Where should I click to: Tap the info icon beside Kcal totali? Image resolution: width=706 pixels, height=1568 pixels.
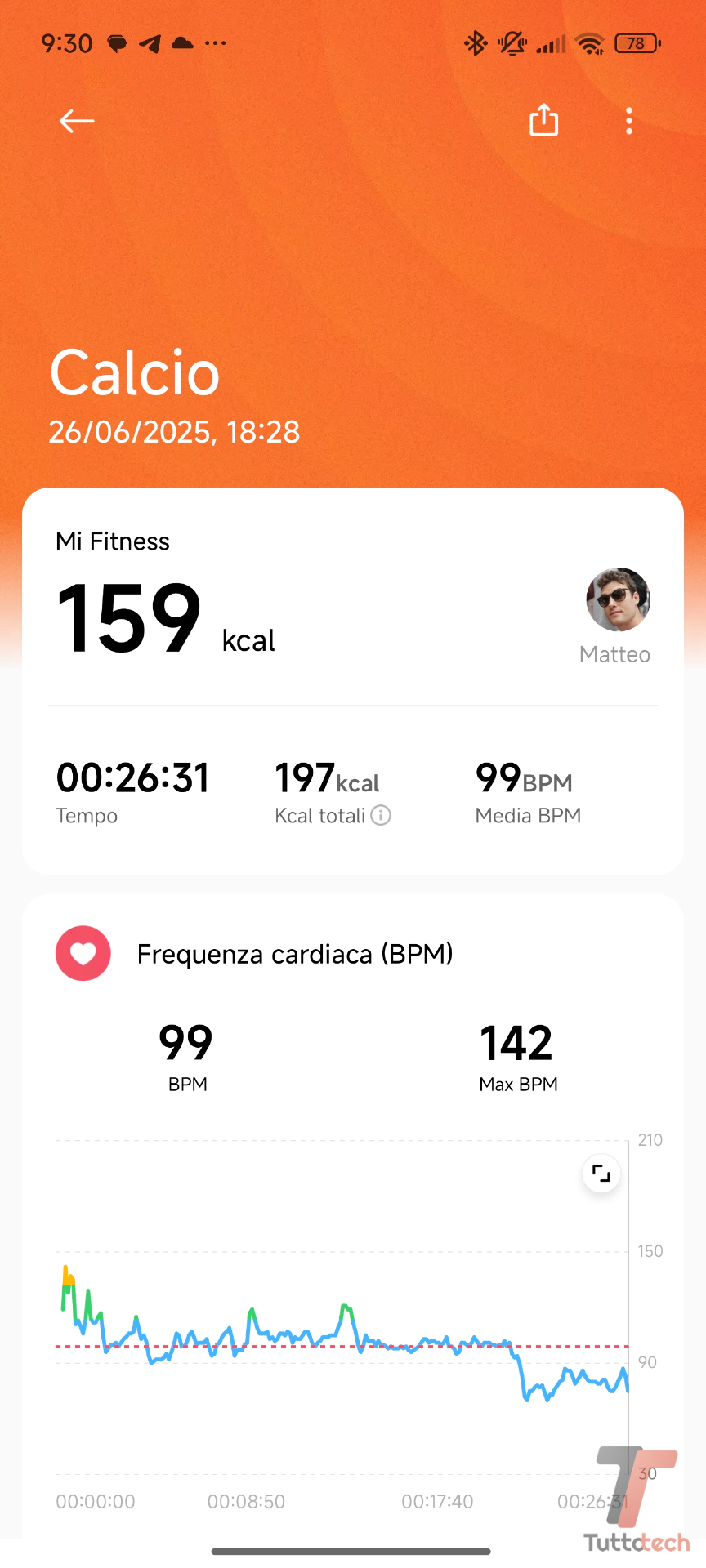tap(381, 815)
